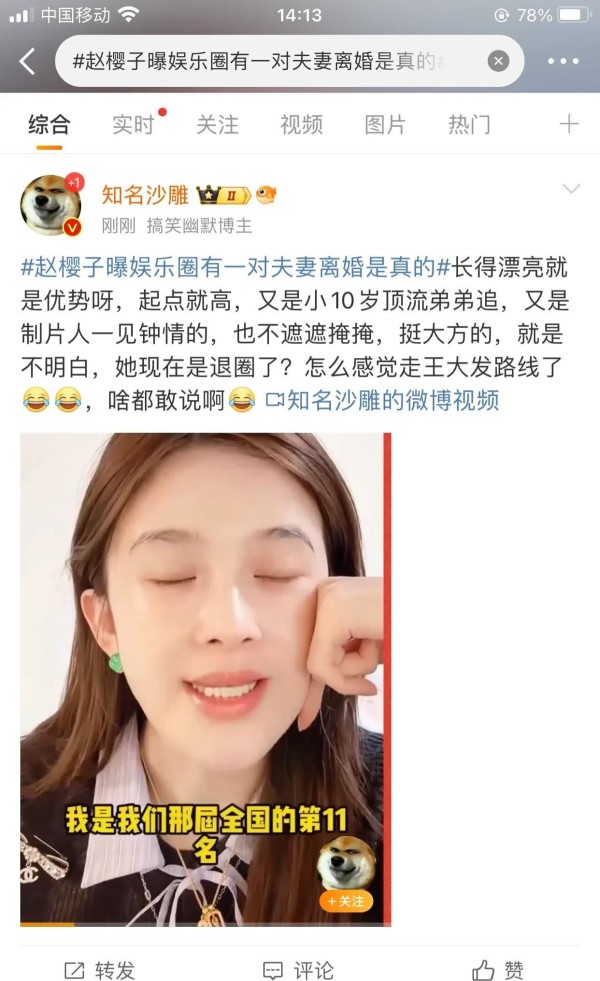Follow via the +关注 button on video
The image size is (600, 981).
[x=346, y=900]
